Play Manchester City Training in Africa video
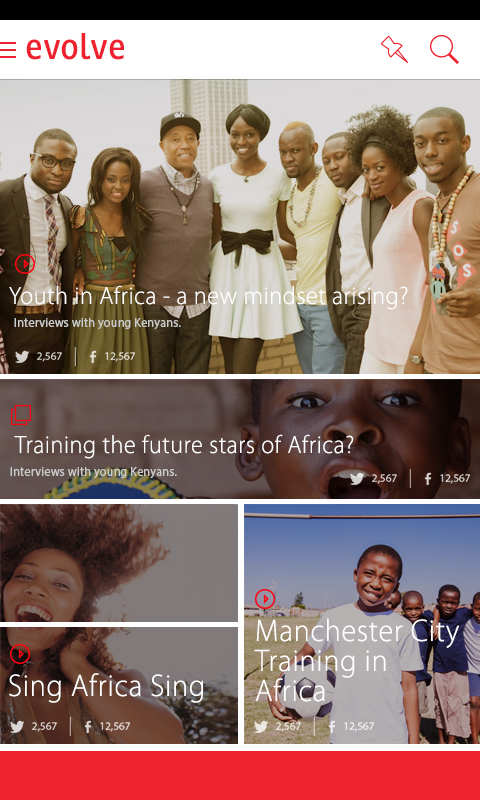The image size is (480, 800). pos(265,598)
